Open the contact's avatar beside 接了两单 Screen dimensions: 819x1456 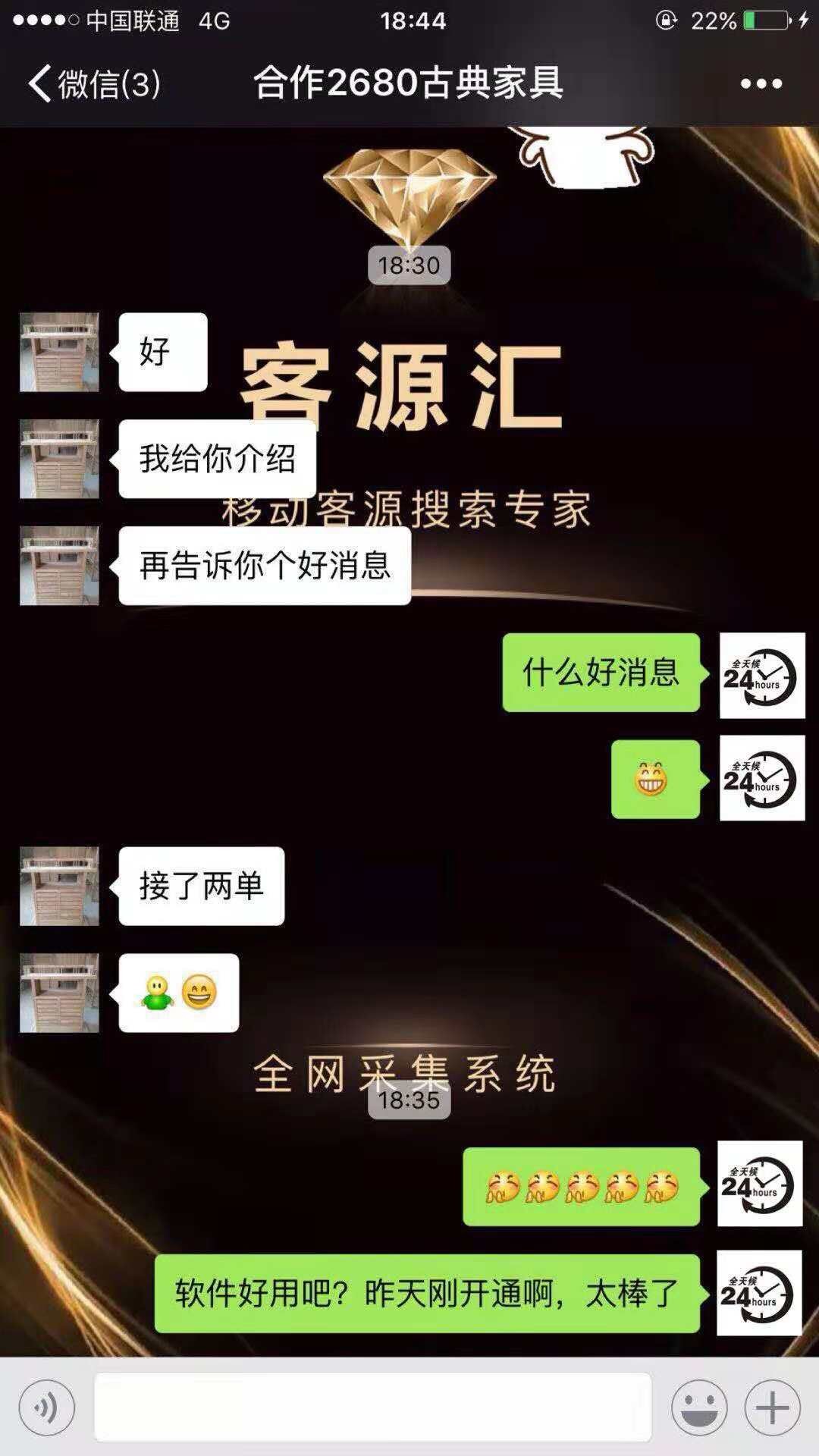coord(59,886)
